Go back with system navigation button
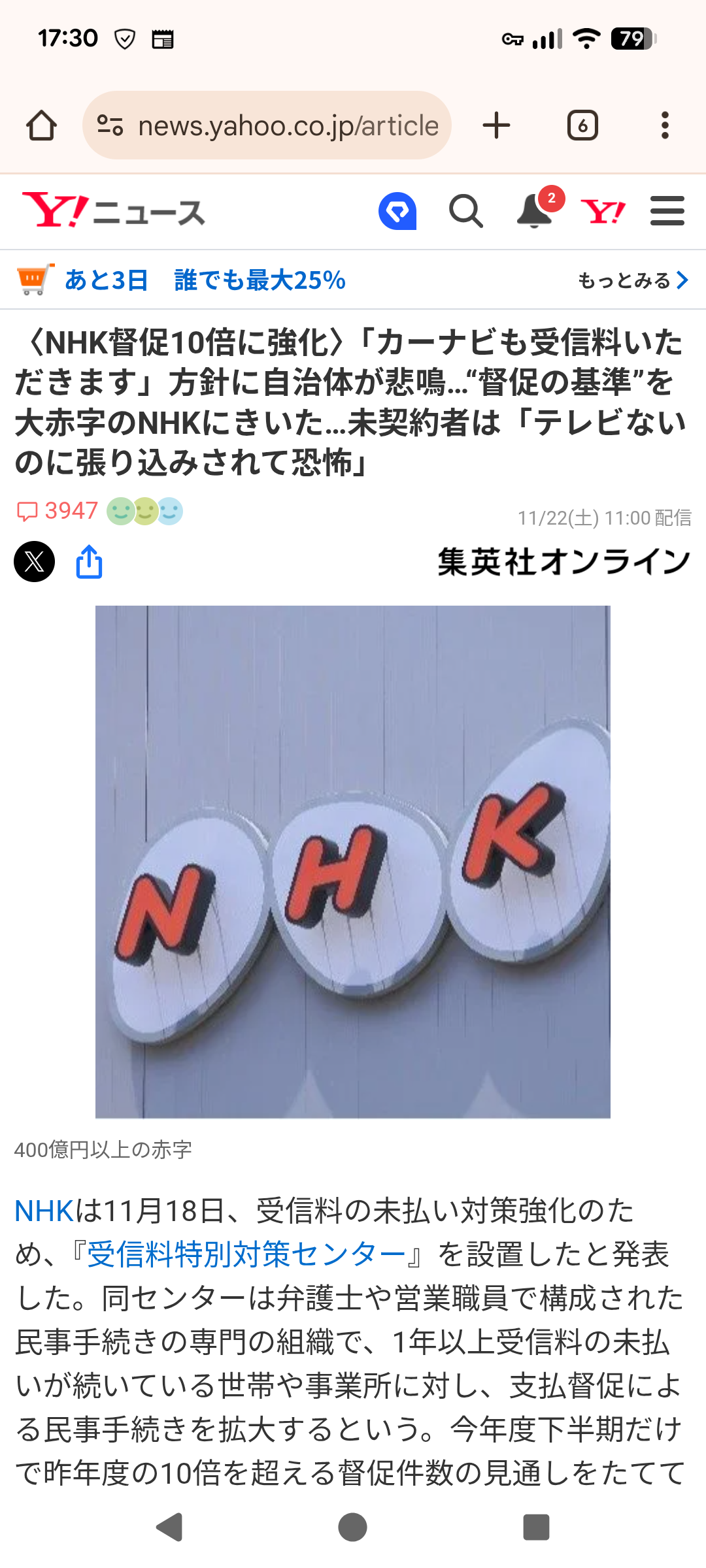The width and height of the screenshot is (706, 1568). click(169, 1527)
